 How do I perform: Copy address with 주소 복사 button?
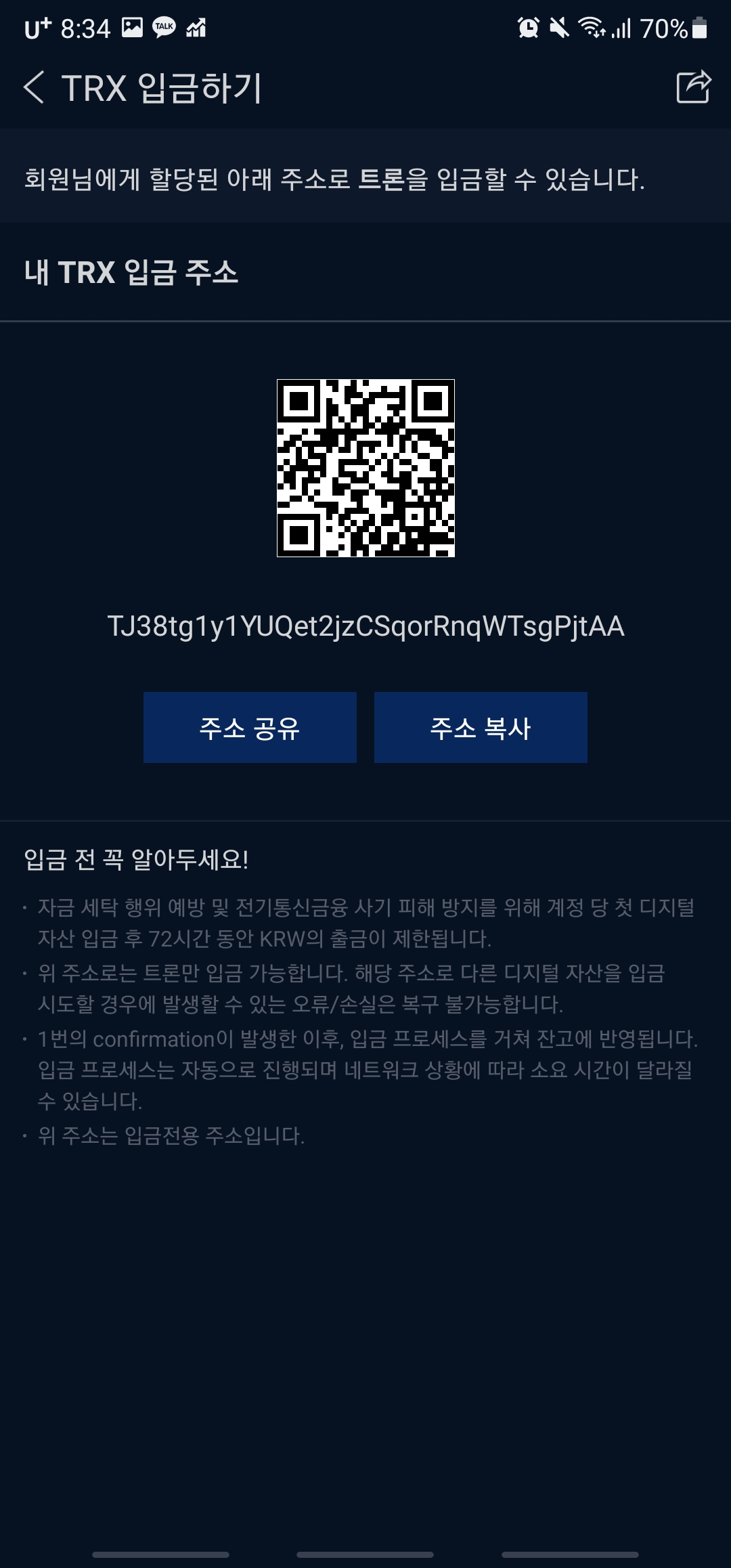(x=481, y=728)
